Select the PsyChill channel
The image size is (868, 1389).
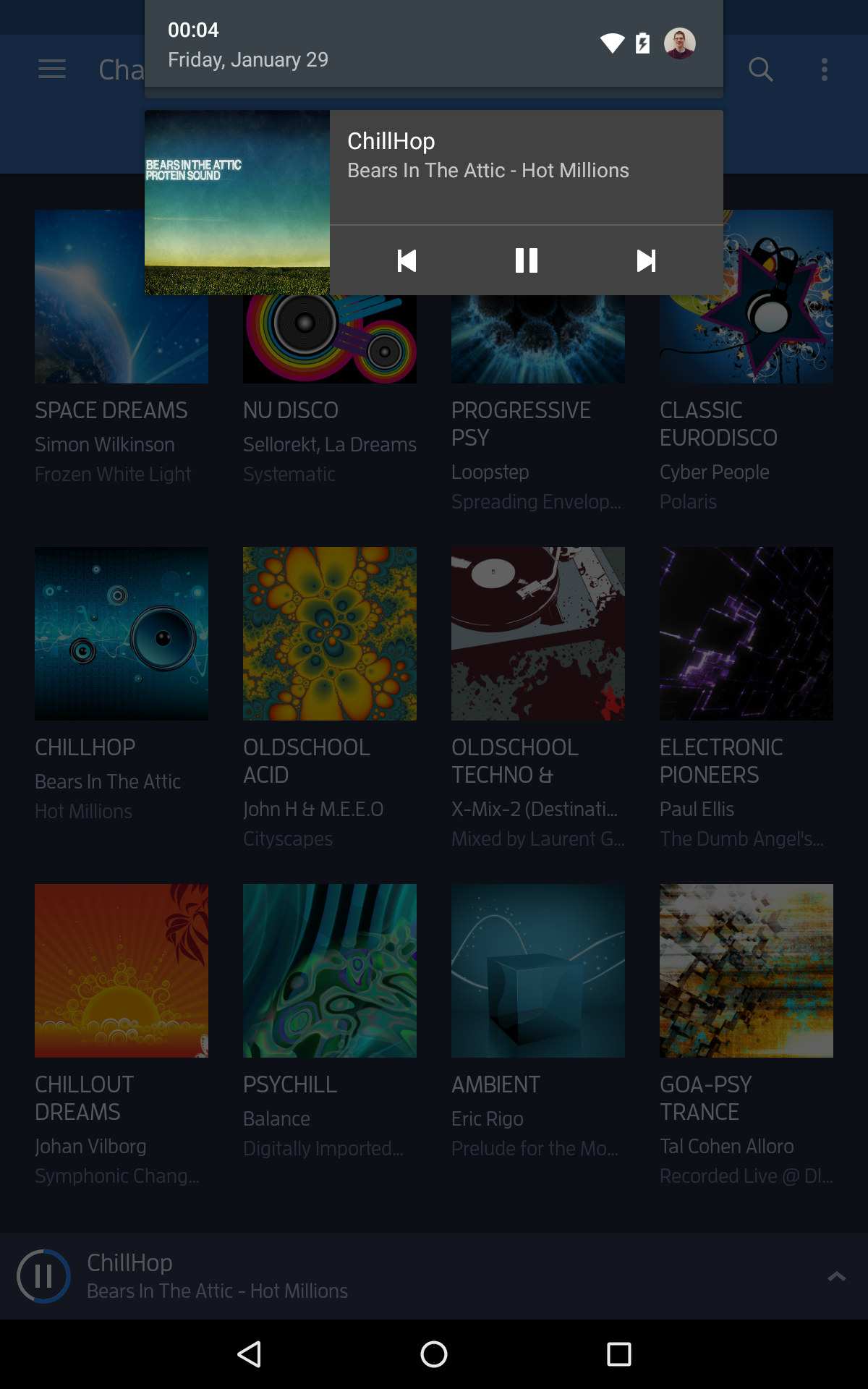point(330,1021)
